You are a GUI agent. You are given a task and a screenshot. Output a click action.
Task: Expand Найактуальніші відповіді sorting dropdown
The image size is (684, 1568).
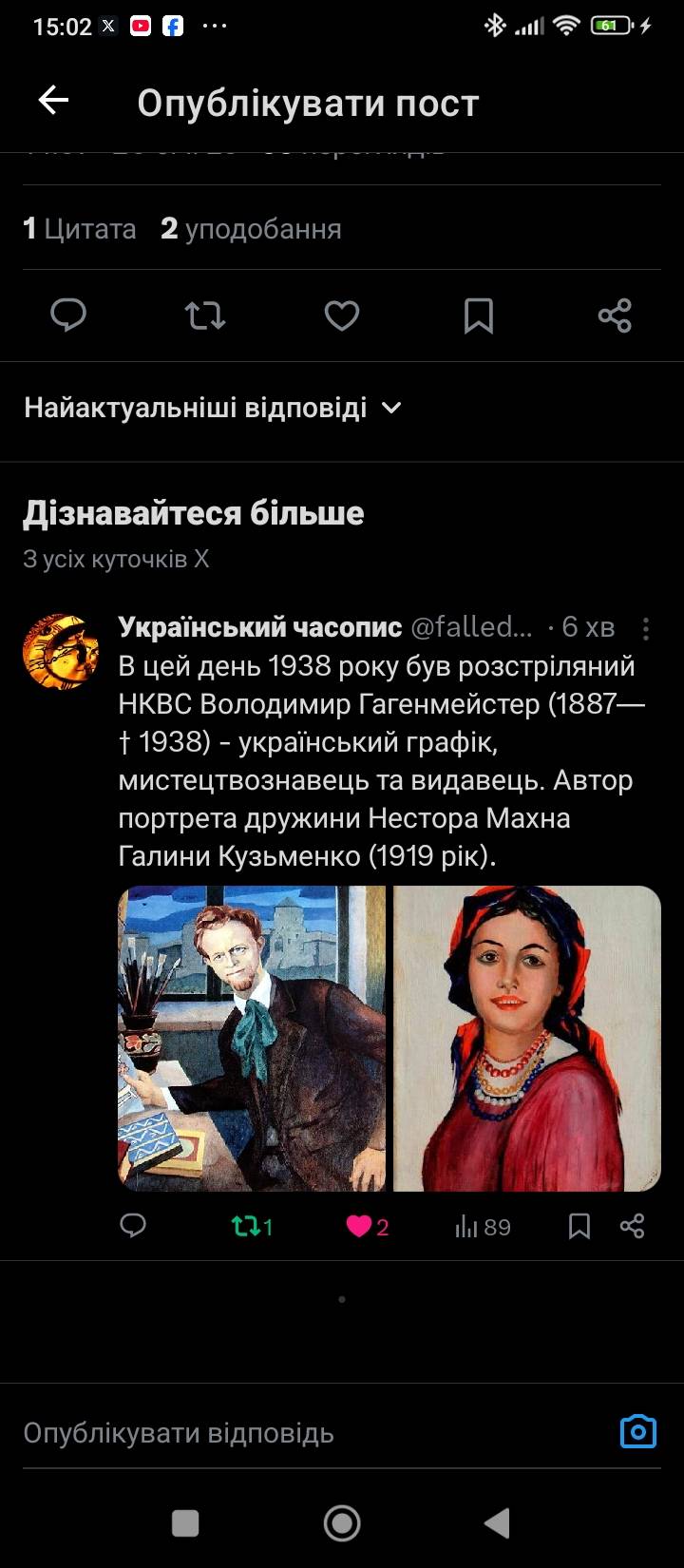click(x=213, y=408)
